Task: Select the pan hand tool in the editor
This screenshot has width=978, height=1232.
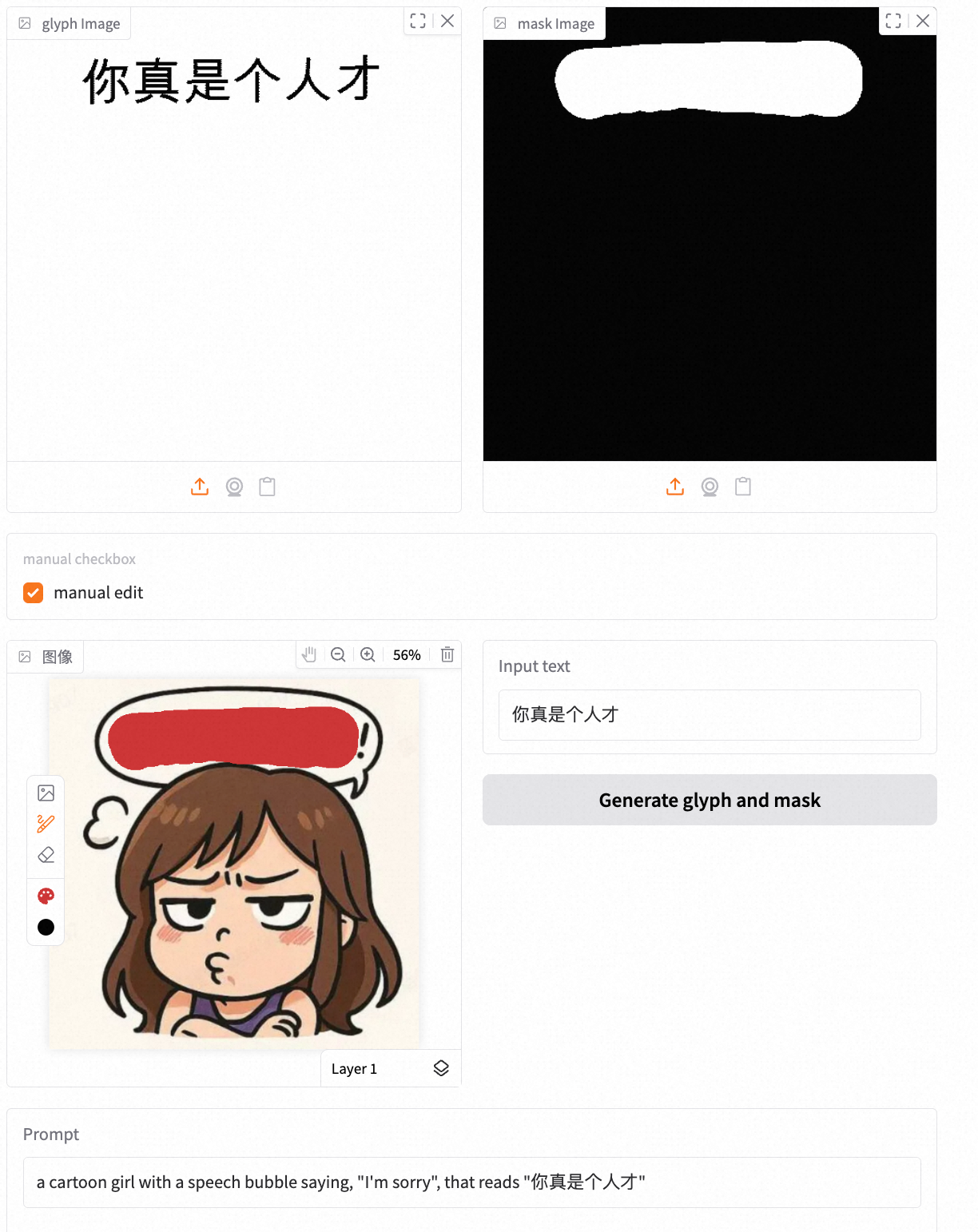Action: 309,655
